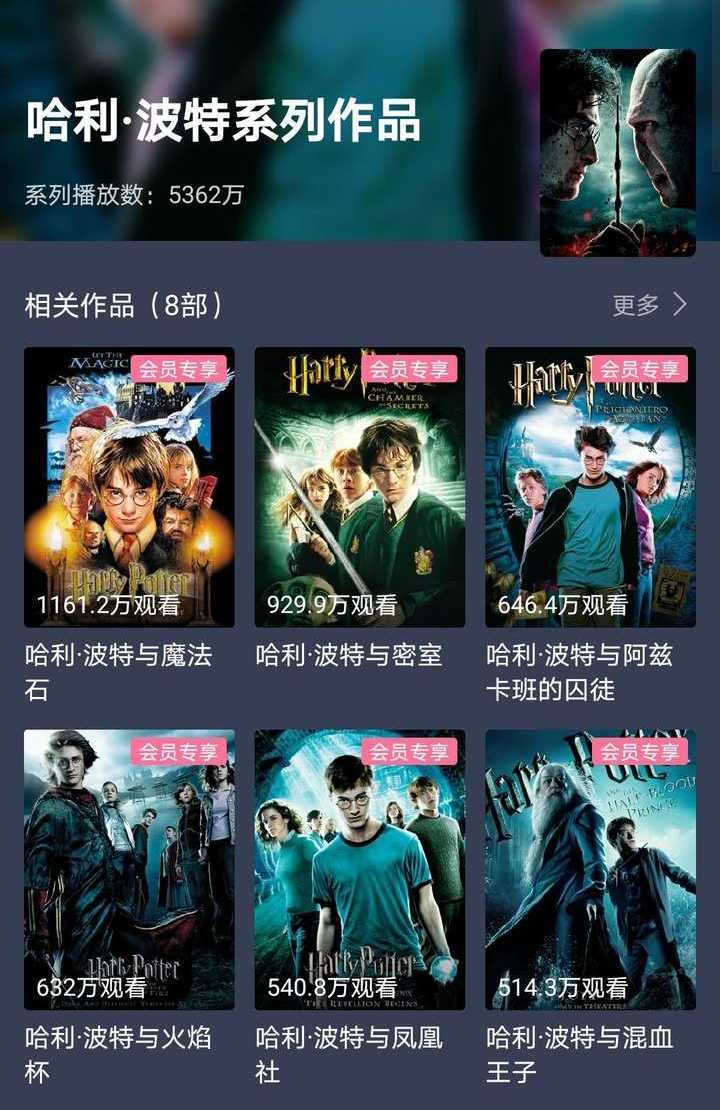Open 哈利·波特与火焰杯 movie

(129, 869)
